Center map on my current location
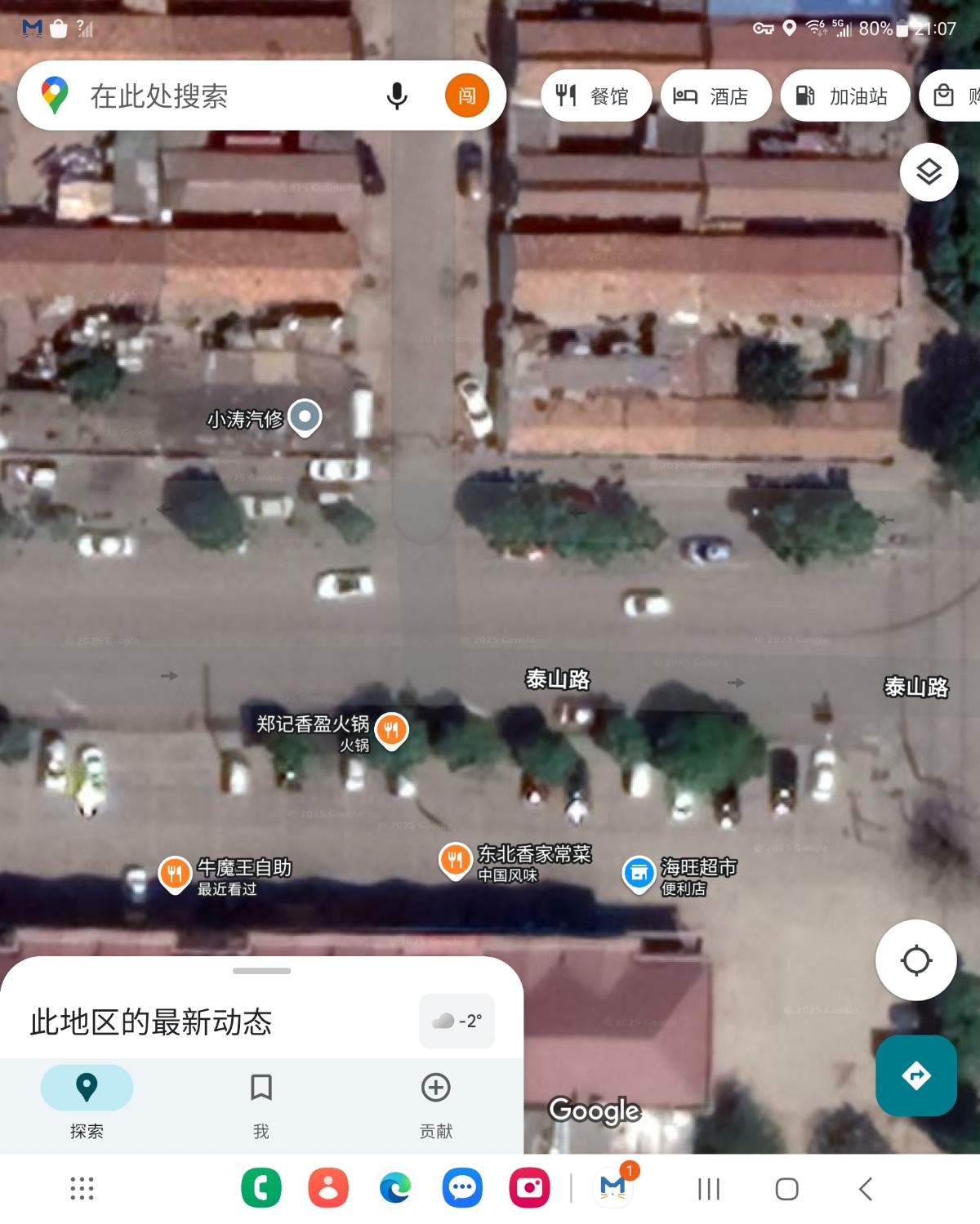The width and height of the screenshot is (980, 1224). (x=915, y=960)
